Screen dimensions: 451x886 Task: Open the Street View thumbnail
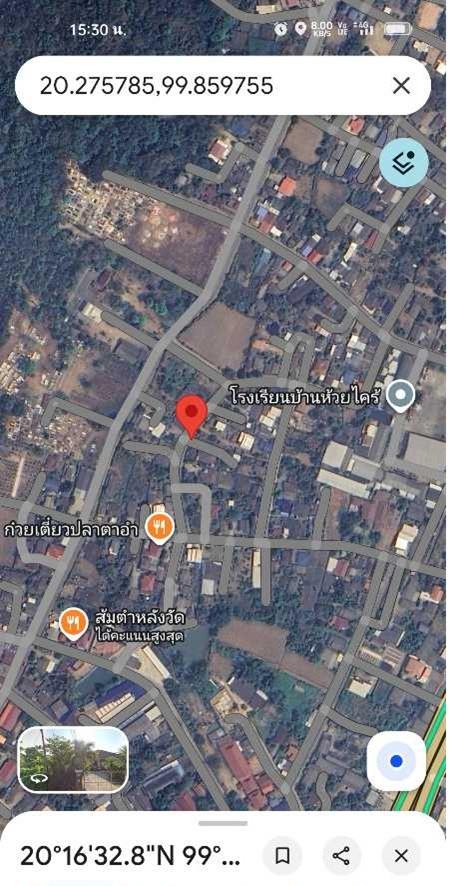73,759
